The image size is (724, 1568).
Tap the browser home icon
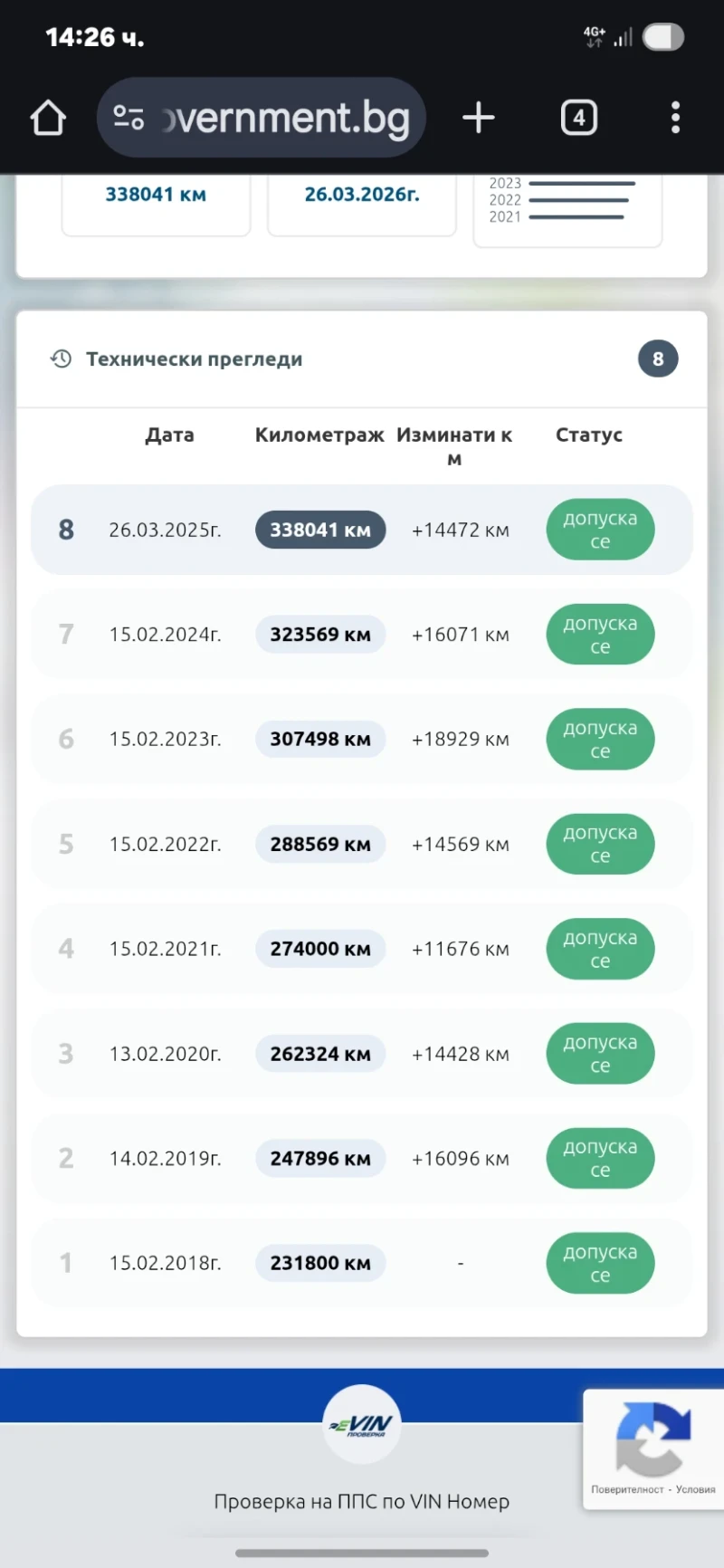tap(48, 117)
